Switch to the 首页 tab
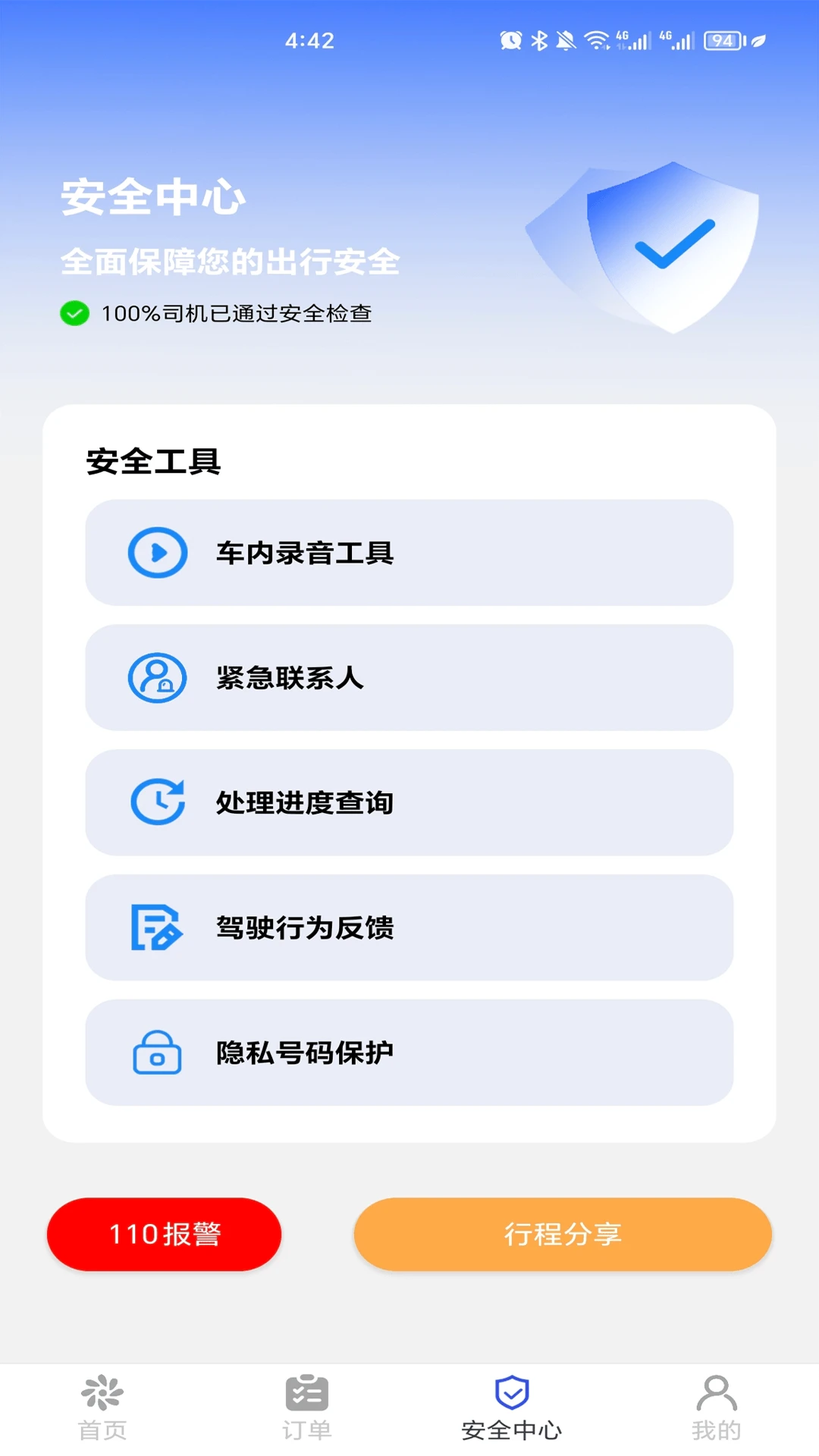The image size is (819, 1456). click(x=102, y=1408)
